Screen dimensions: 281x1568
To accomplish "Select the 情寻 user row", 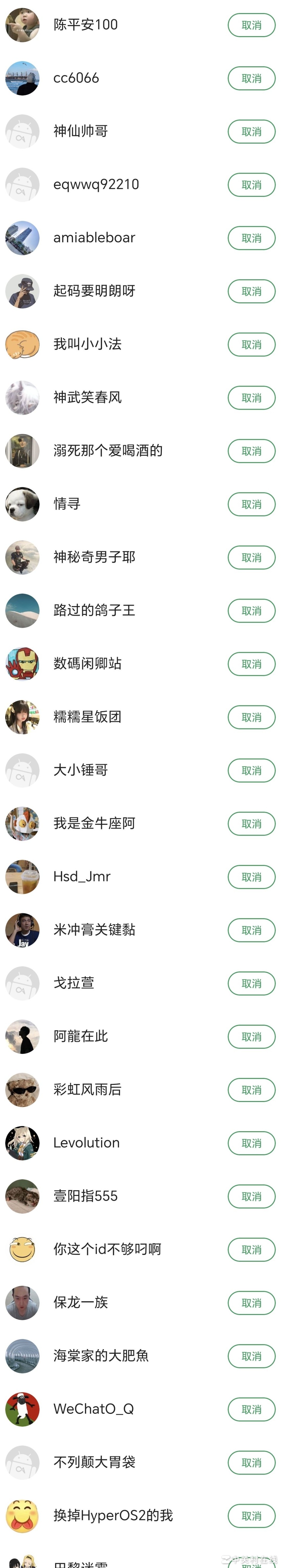I will (x=67, y=504).
